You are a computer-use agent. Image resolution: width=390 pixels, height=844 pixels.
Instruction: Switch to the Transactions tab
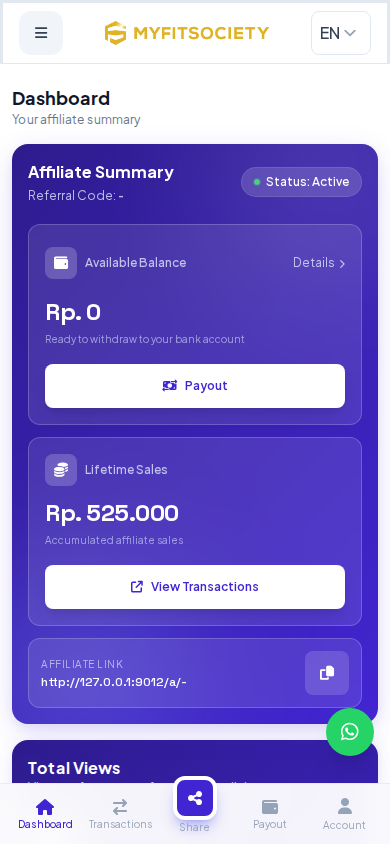tap(120, 814)
